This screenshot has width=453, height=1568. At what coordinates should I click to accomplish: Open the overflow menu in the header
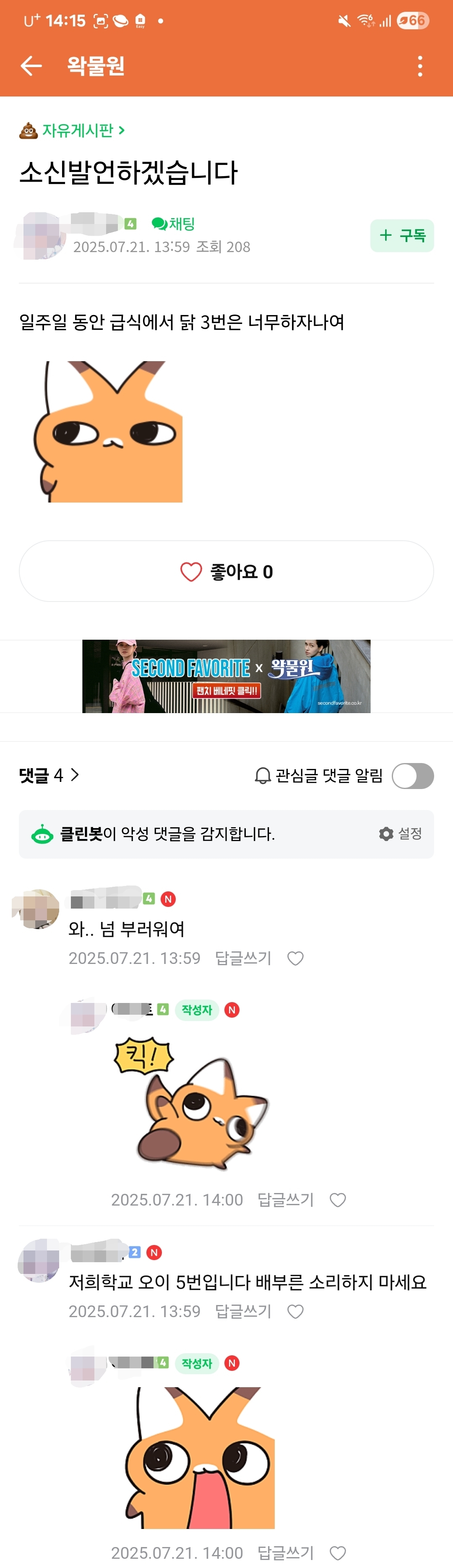tap(420, 66)
